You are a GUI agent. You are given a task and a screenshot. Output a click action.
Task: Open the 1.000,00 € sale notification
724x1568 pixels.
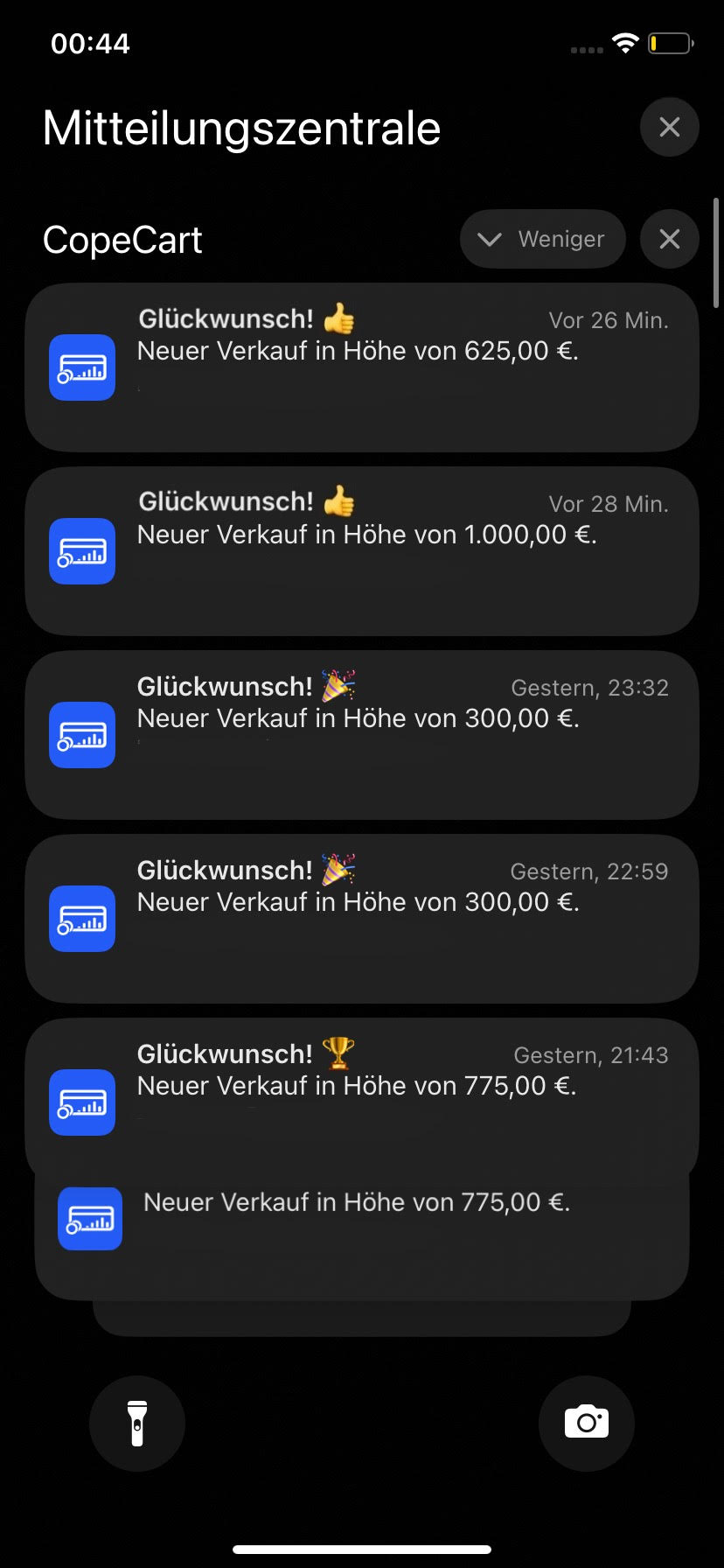[x=362, y=551]
